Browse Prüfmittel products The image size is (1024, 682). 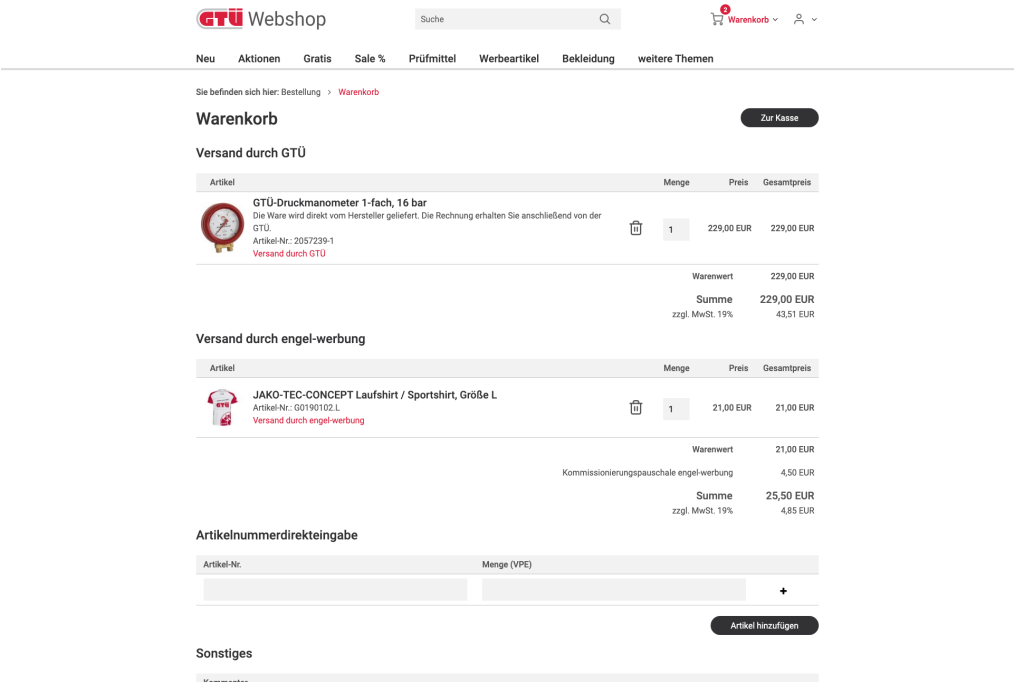click(x=432, y=59)
